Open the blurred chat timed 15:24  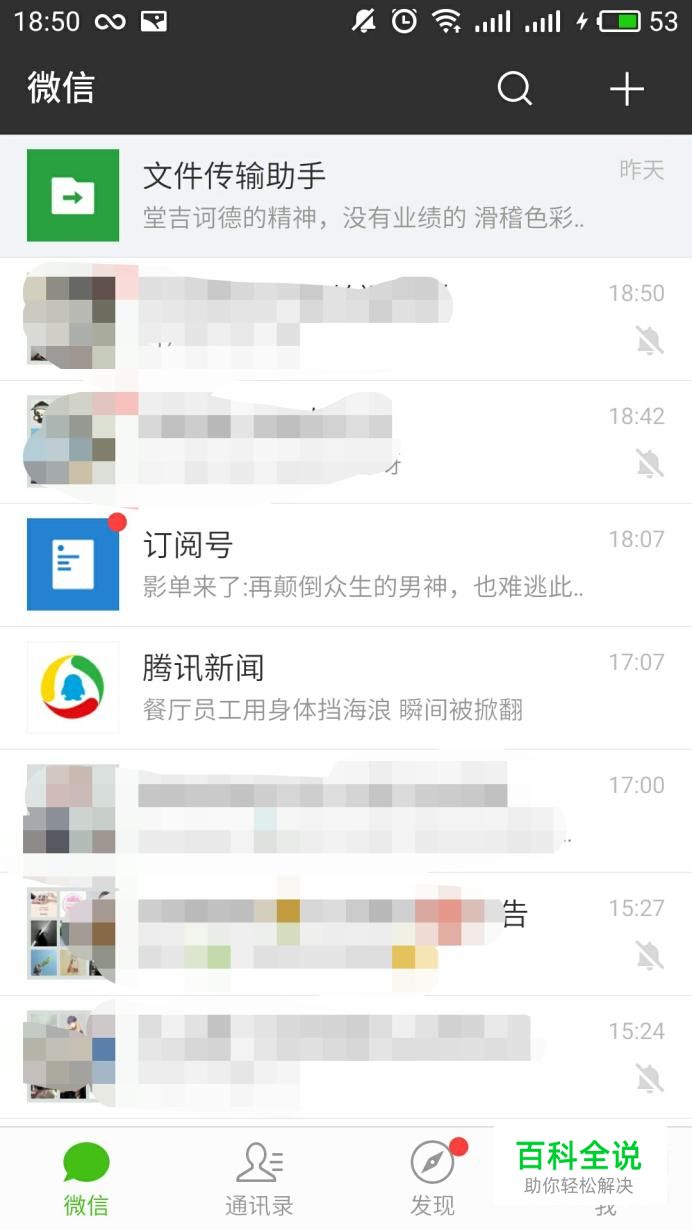click(346, 1057)
